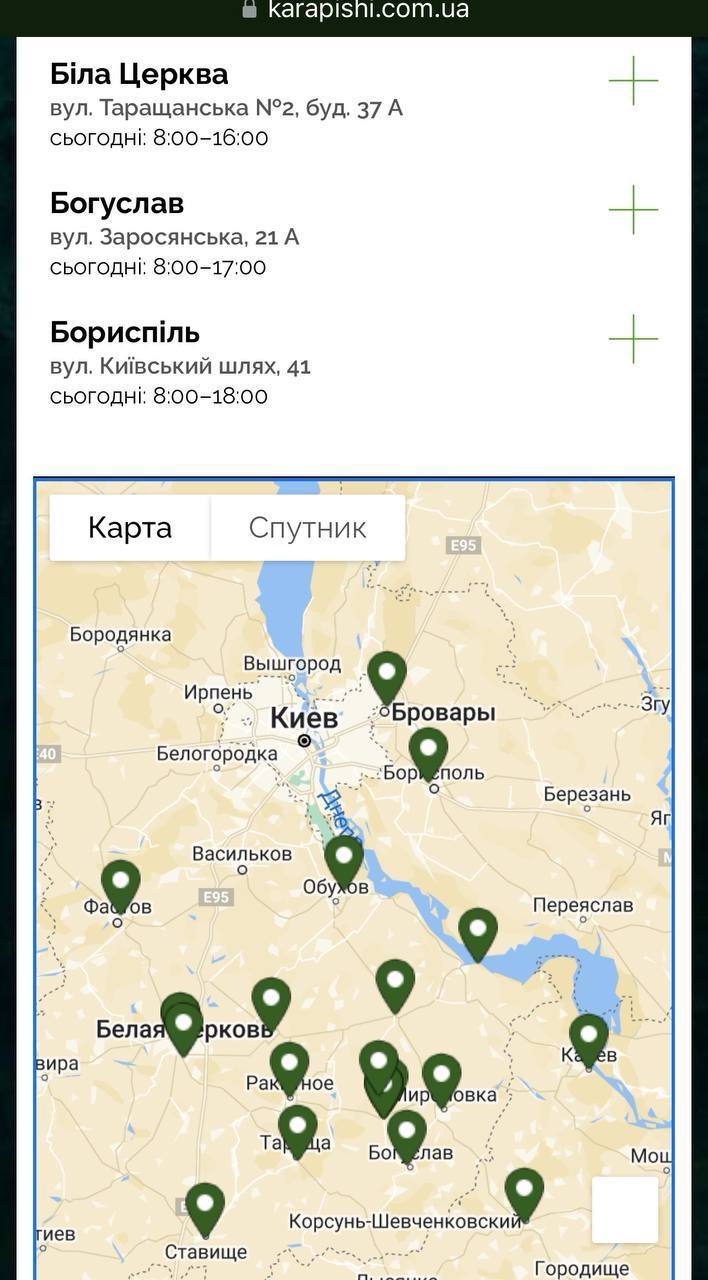The image size is (708, 1280).
Task: Tap the map pin near Бровары
Action: [387, 674]
